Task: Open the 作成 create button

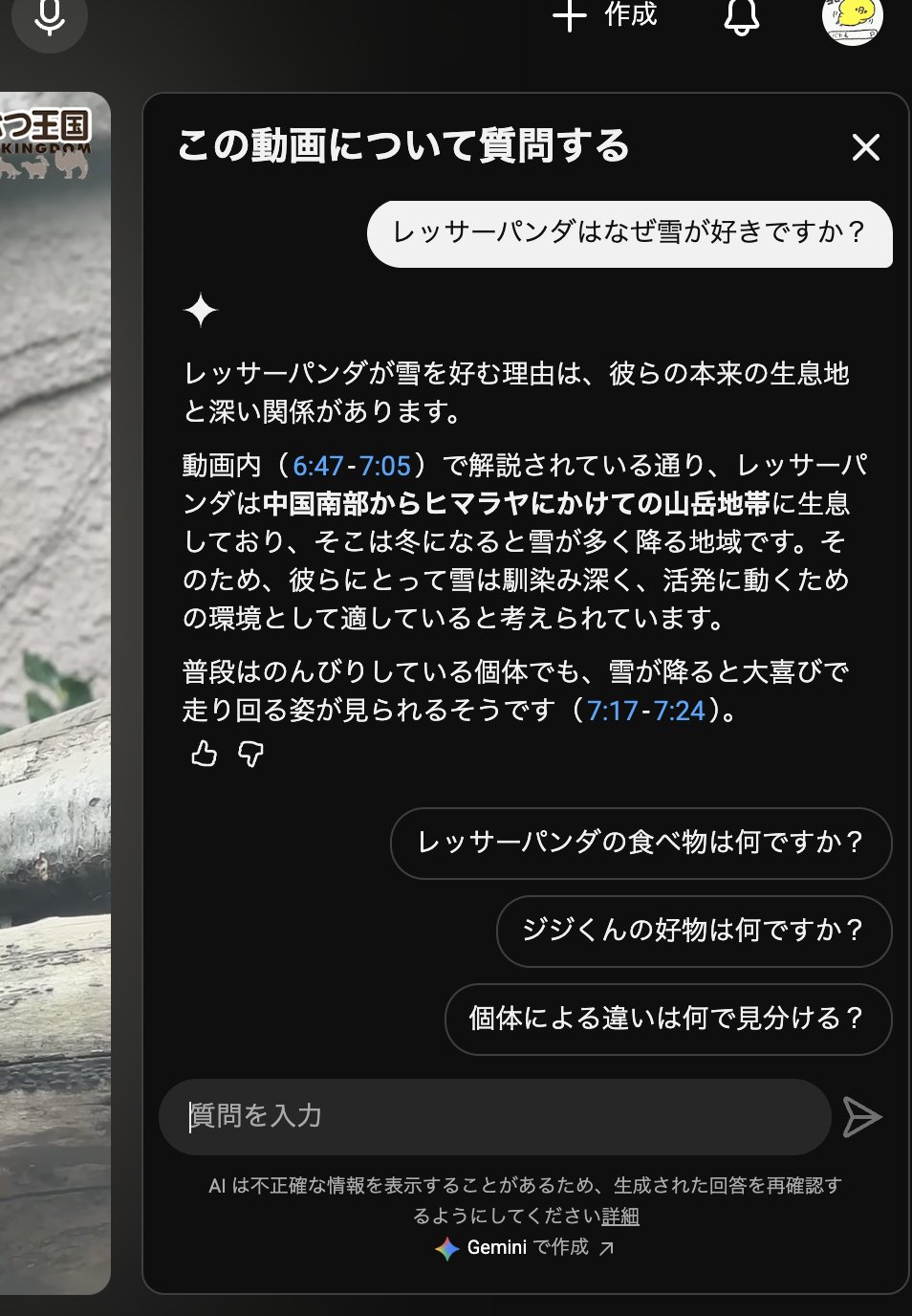Action: point(604,15)
